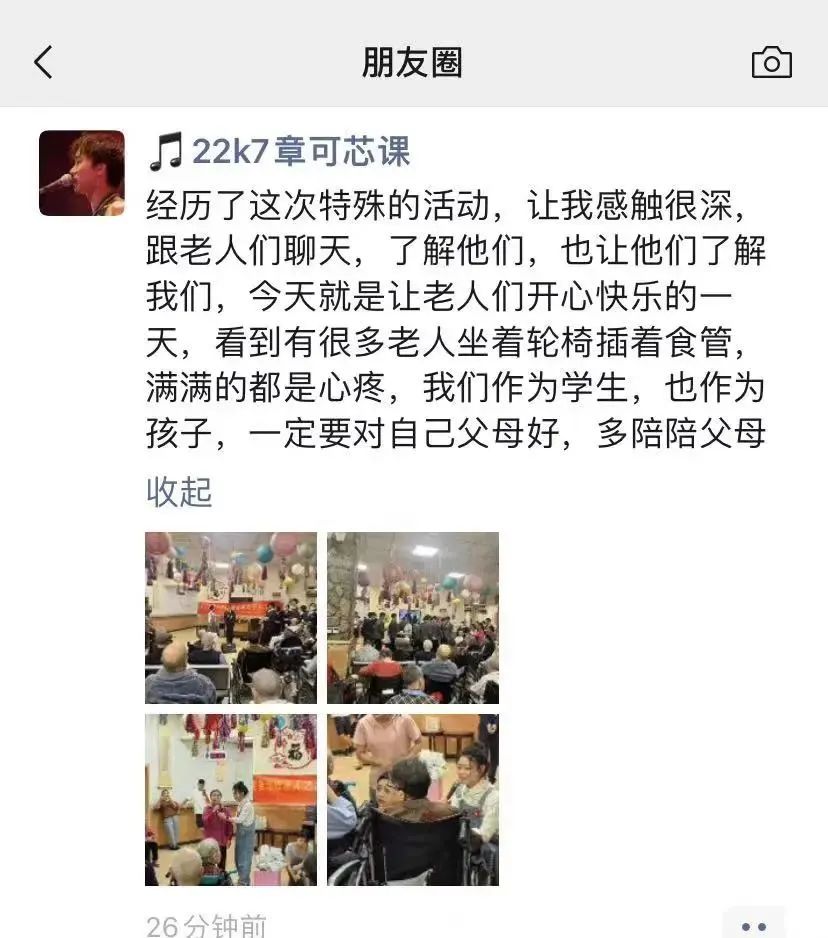
Task: Open the camera to post a moment
Action: [771, 63]
